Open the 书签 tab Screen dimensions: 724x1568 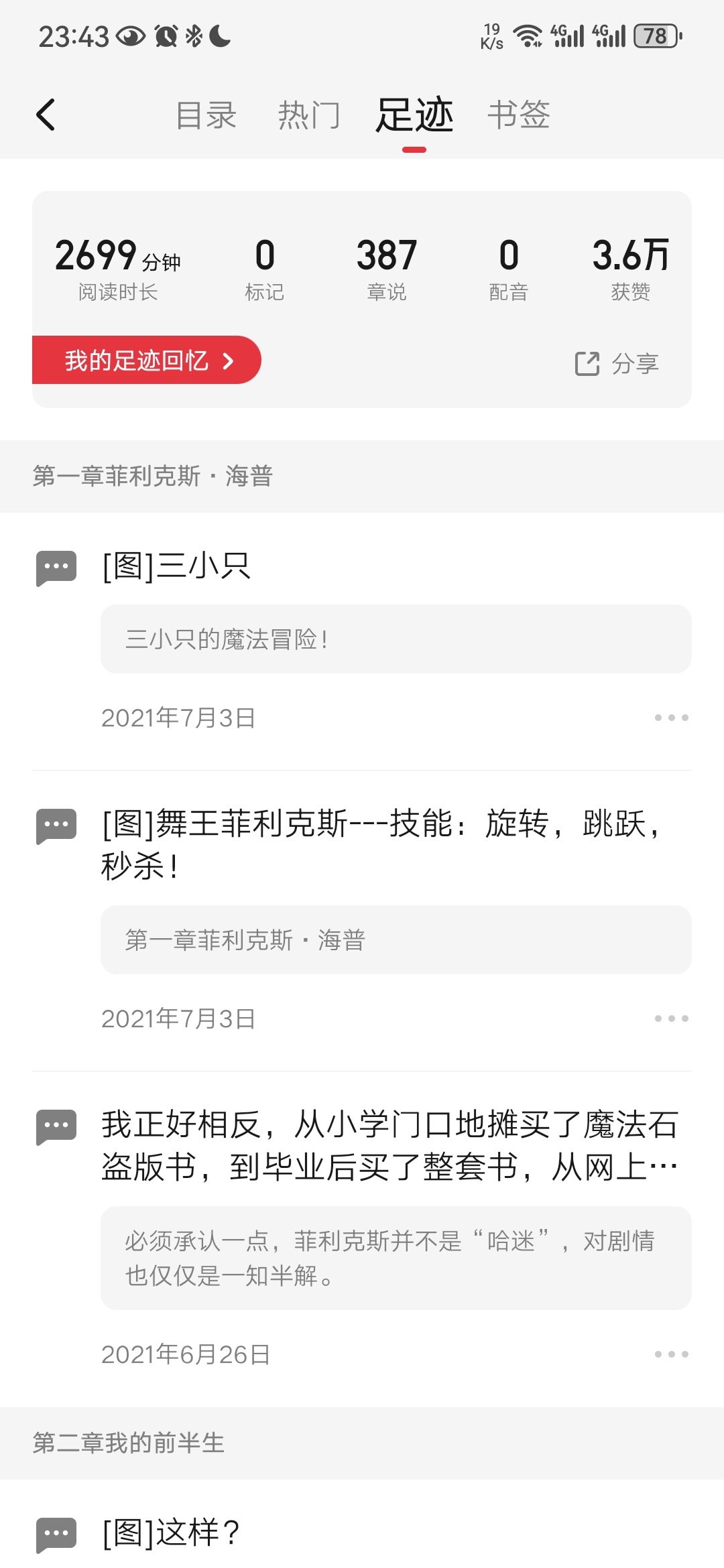(x=518, y=115)
